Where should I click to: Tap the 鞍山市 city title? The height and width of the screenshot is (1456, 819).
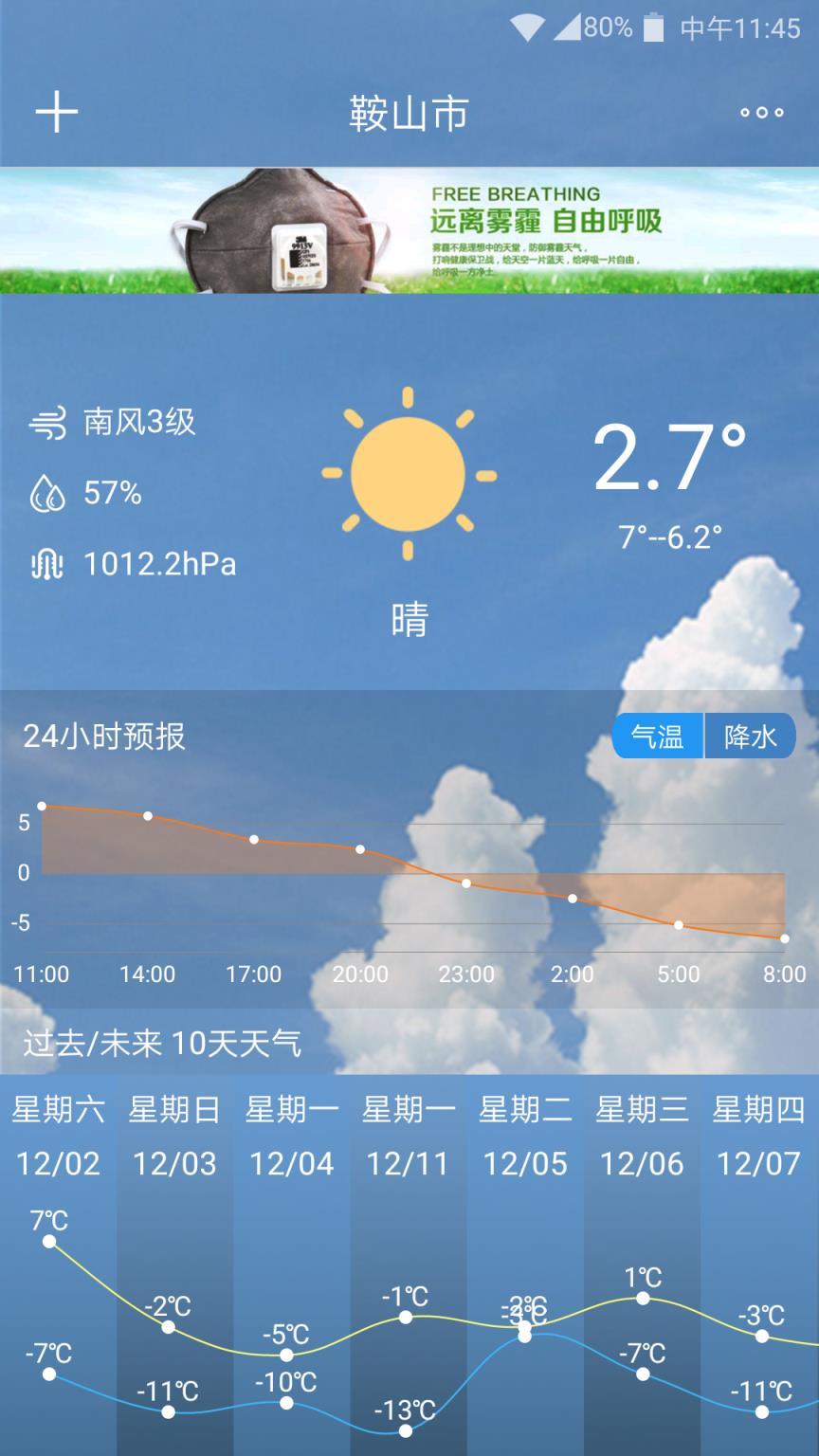click(x=408, y=111)
